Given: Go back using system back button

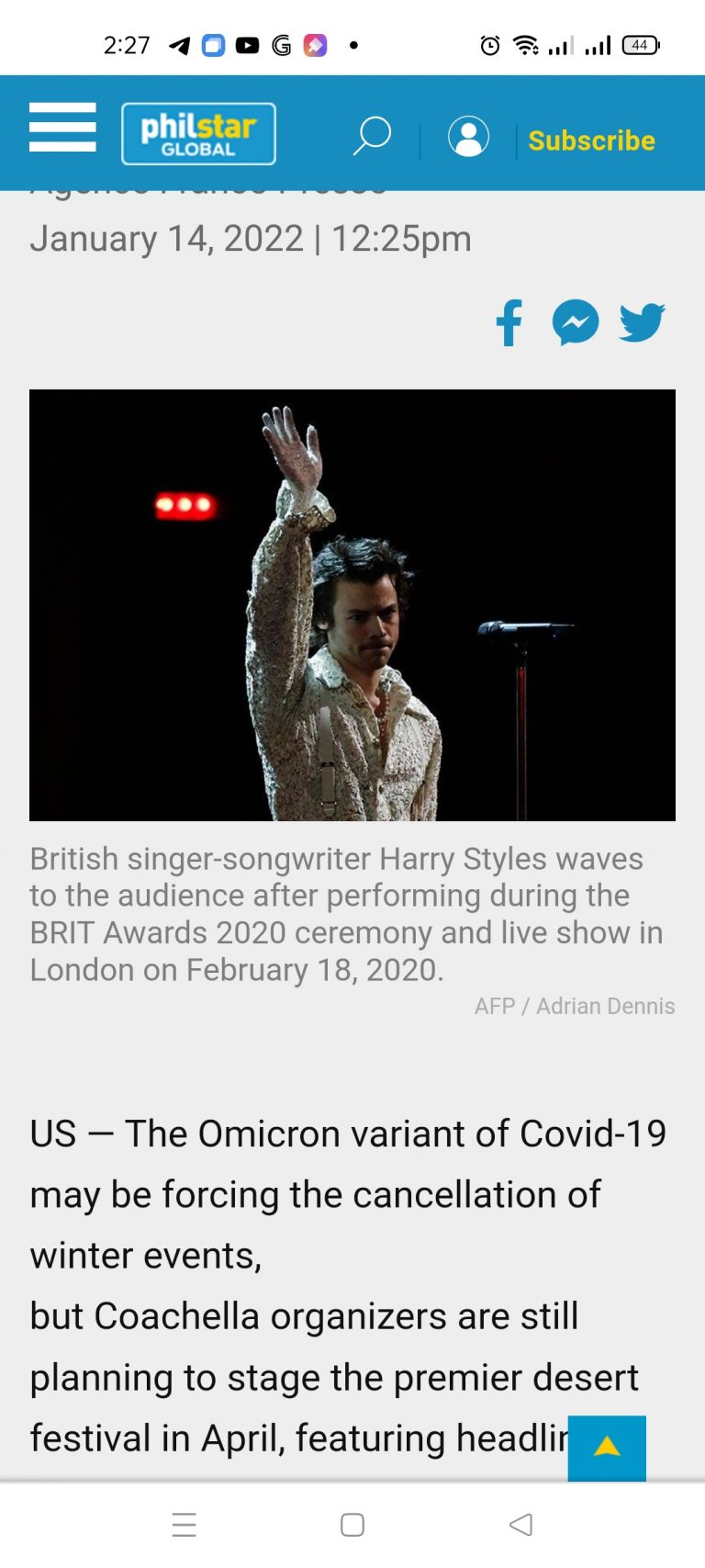Looking at the screenshot, I should click(520, 1525).
